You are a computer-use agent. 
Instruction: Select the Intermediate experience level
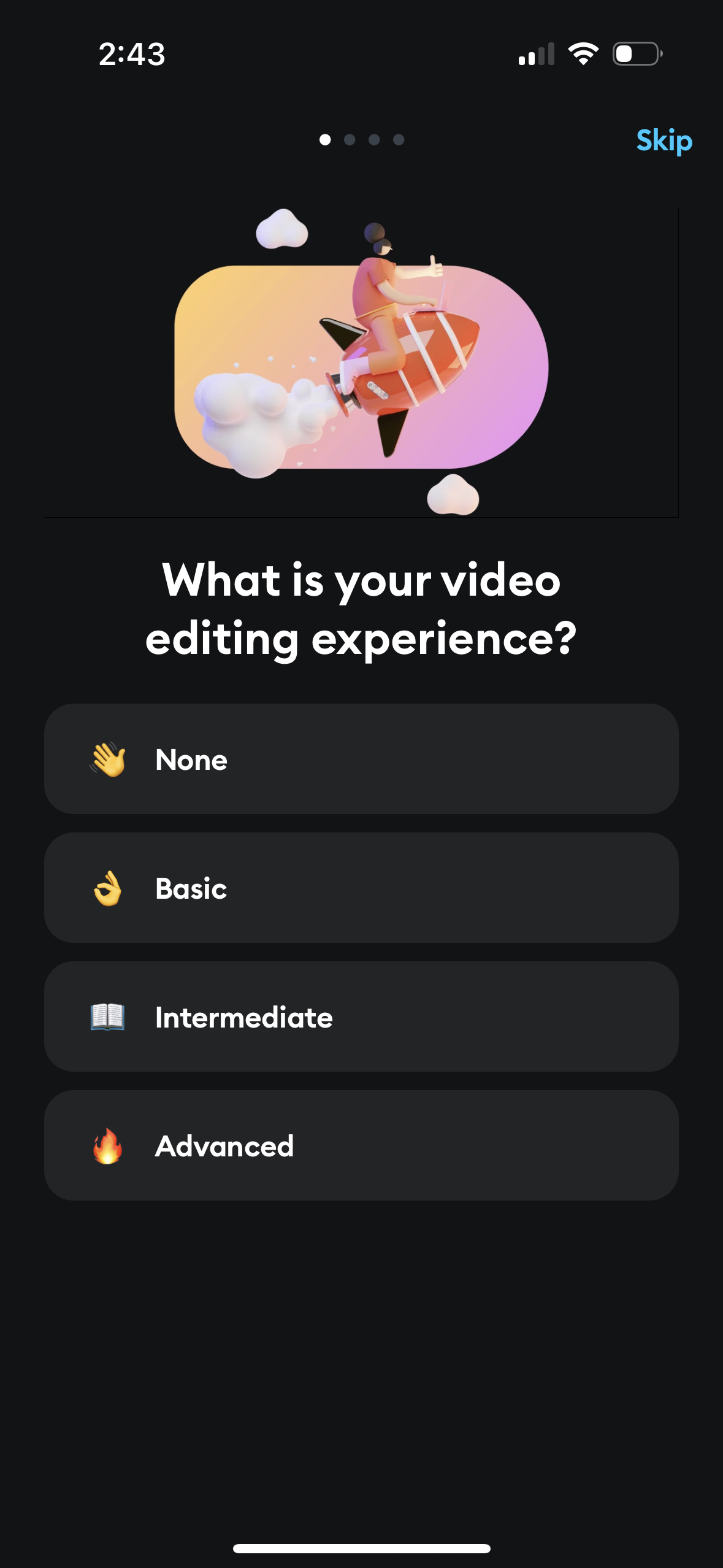361,1017
